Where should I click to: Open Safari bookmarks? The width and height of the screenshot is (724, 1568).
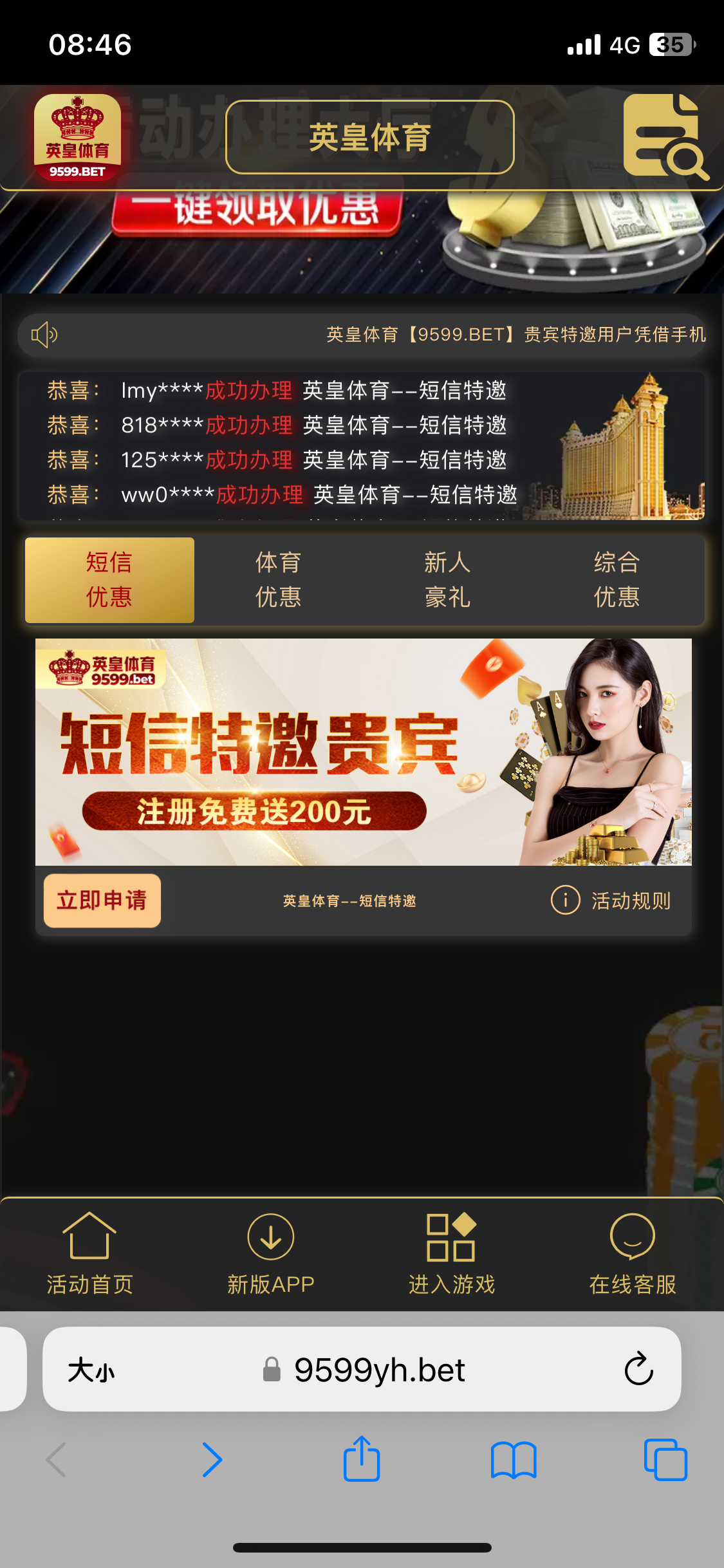513,1459
